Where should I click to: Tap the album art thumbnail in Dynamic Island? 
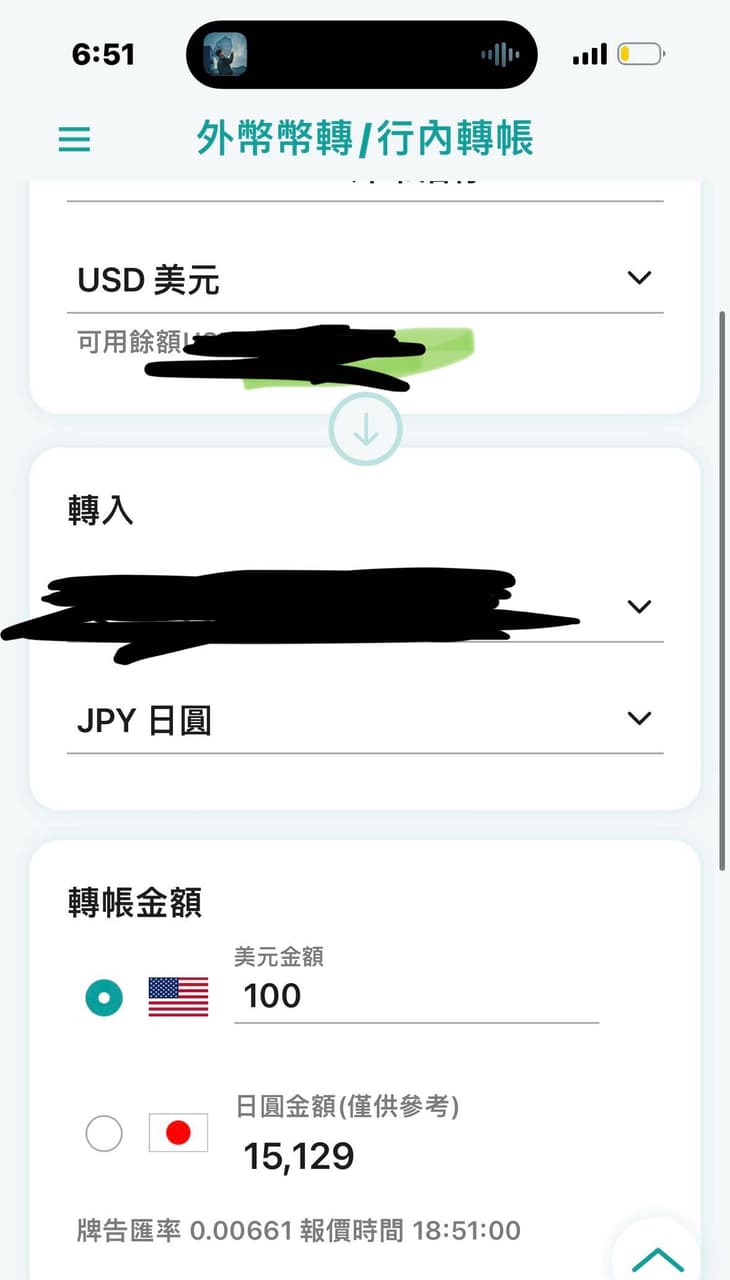pos(228,54)
